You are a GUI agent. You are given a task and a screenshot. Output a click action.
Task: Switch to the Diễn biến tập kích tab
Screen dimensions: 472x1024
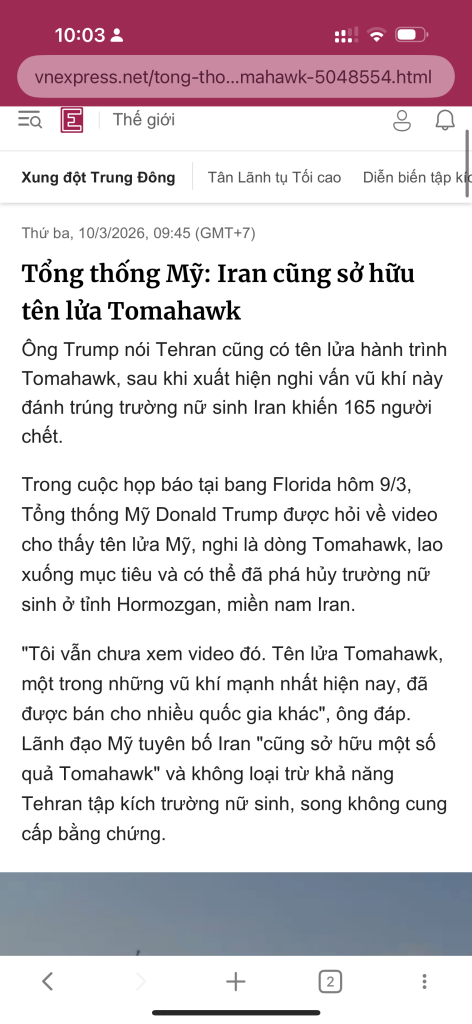point(417,177)
